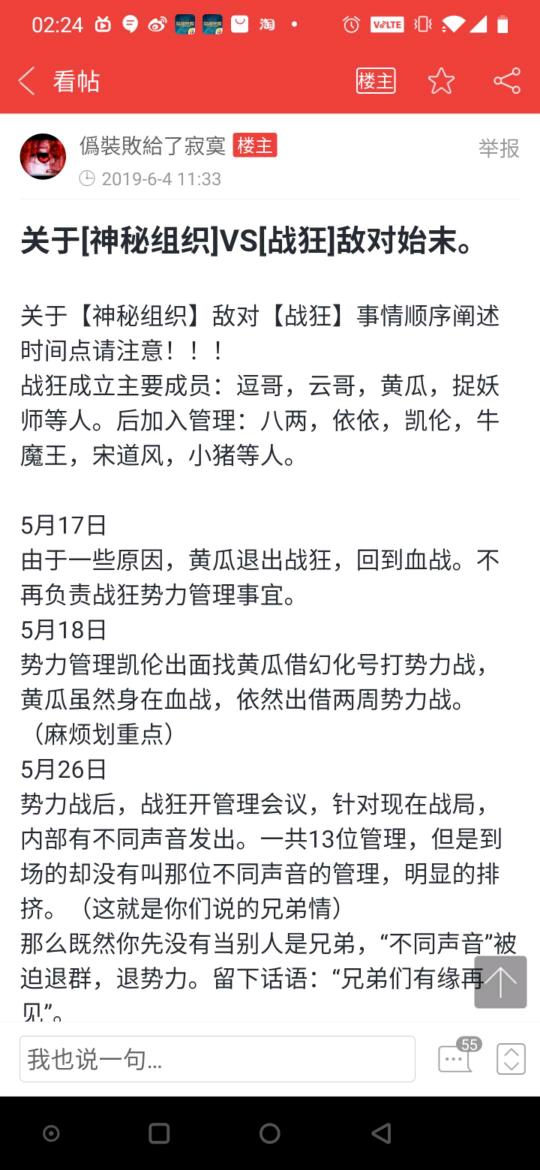Open the avatar of 僞裝敗給了寂寞

click(x=43, y=157)
